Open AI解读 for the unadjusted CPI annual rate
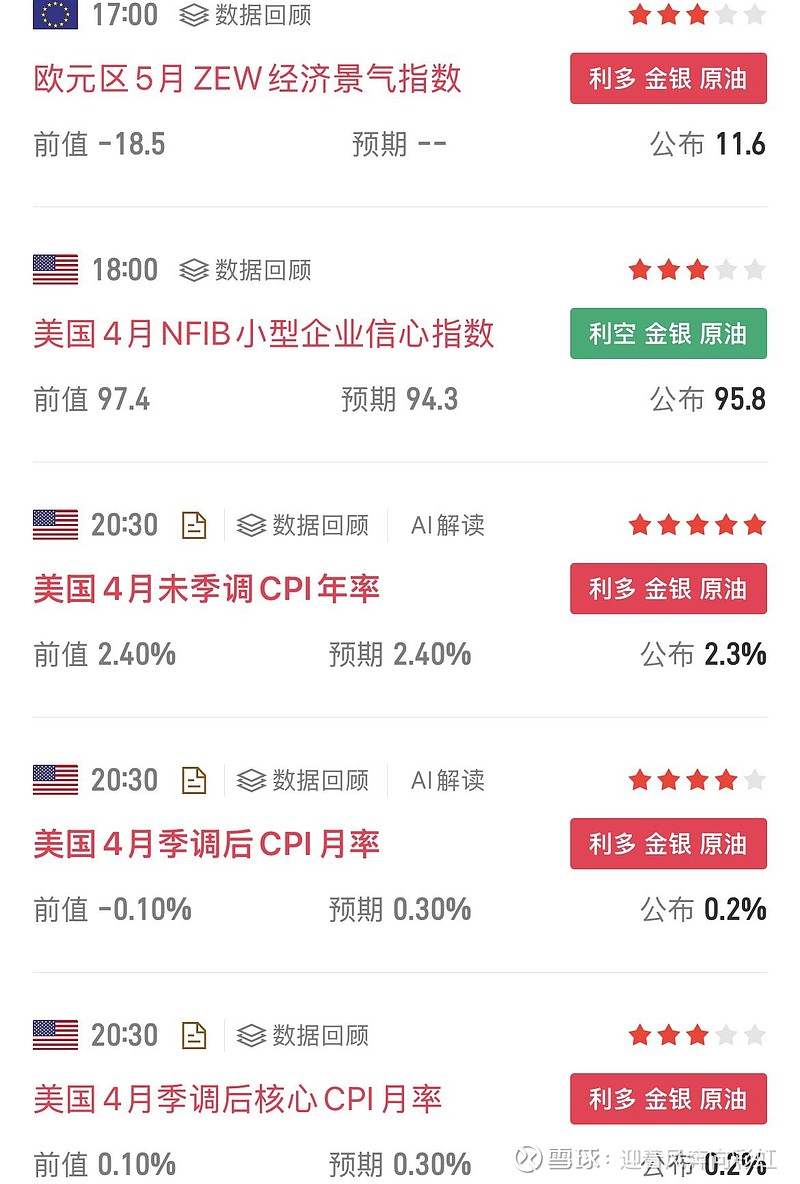Image resolution: width=800 pixels, height=1184 pixels. coord(449,524)
